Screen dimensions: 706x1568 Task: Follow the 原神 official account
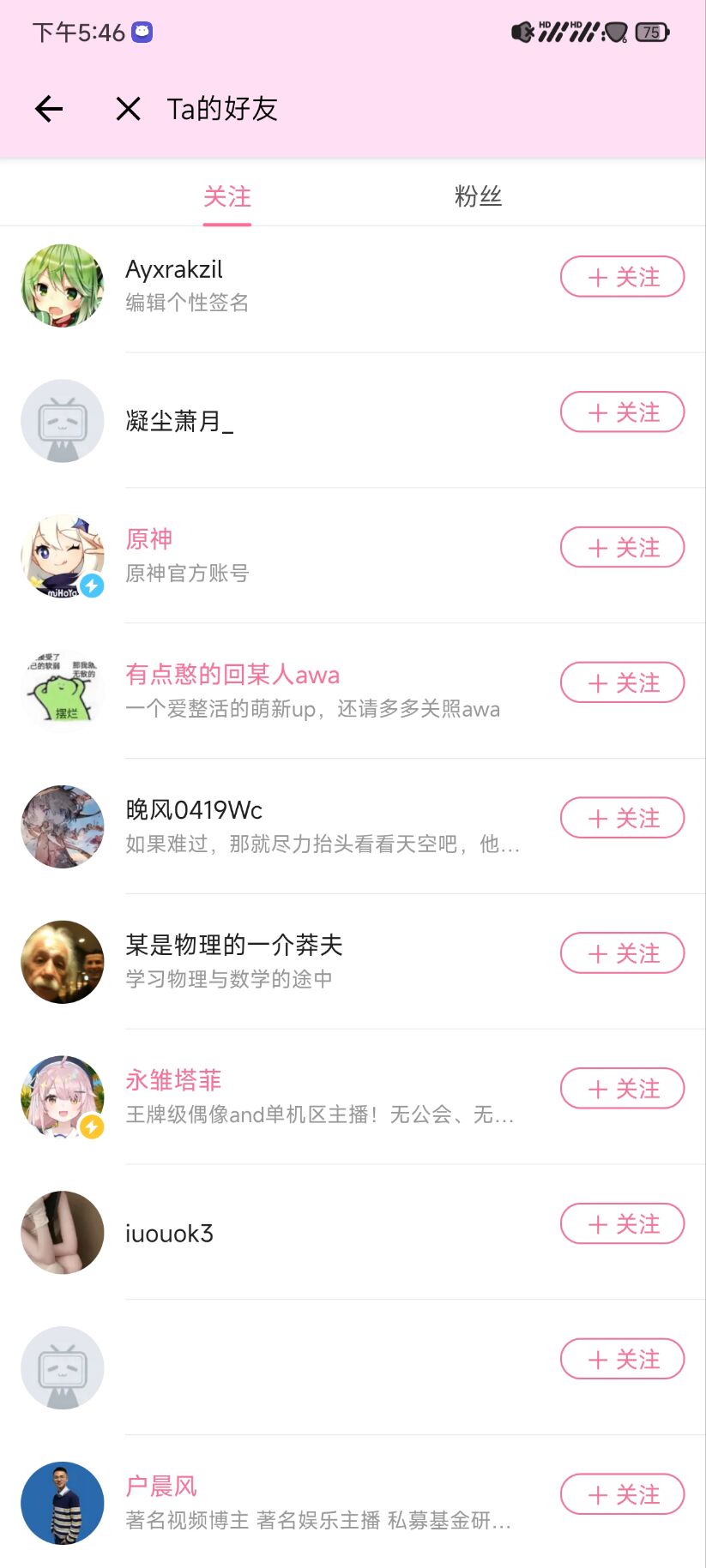tap(622, 548)
